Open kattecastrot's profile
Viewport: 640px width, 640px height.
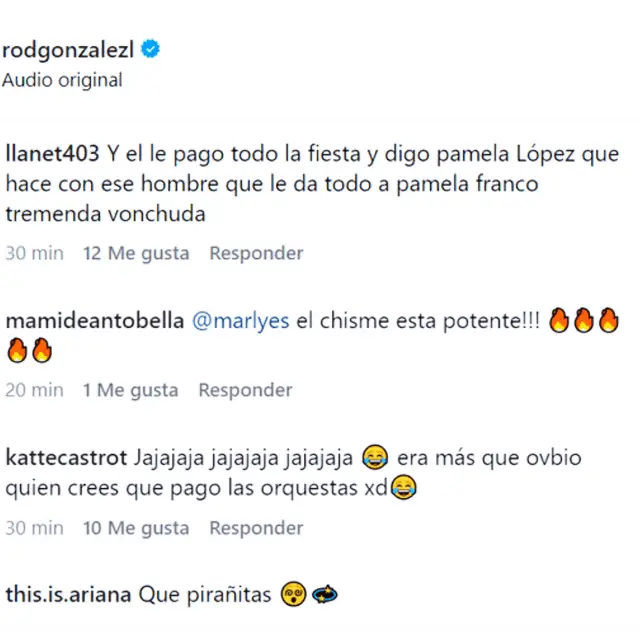click(x=66, y=459)
